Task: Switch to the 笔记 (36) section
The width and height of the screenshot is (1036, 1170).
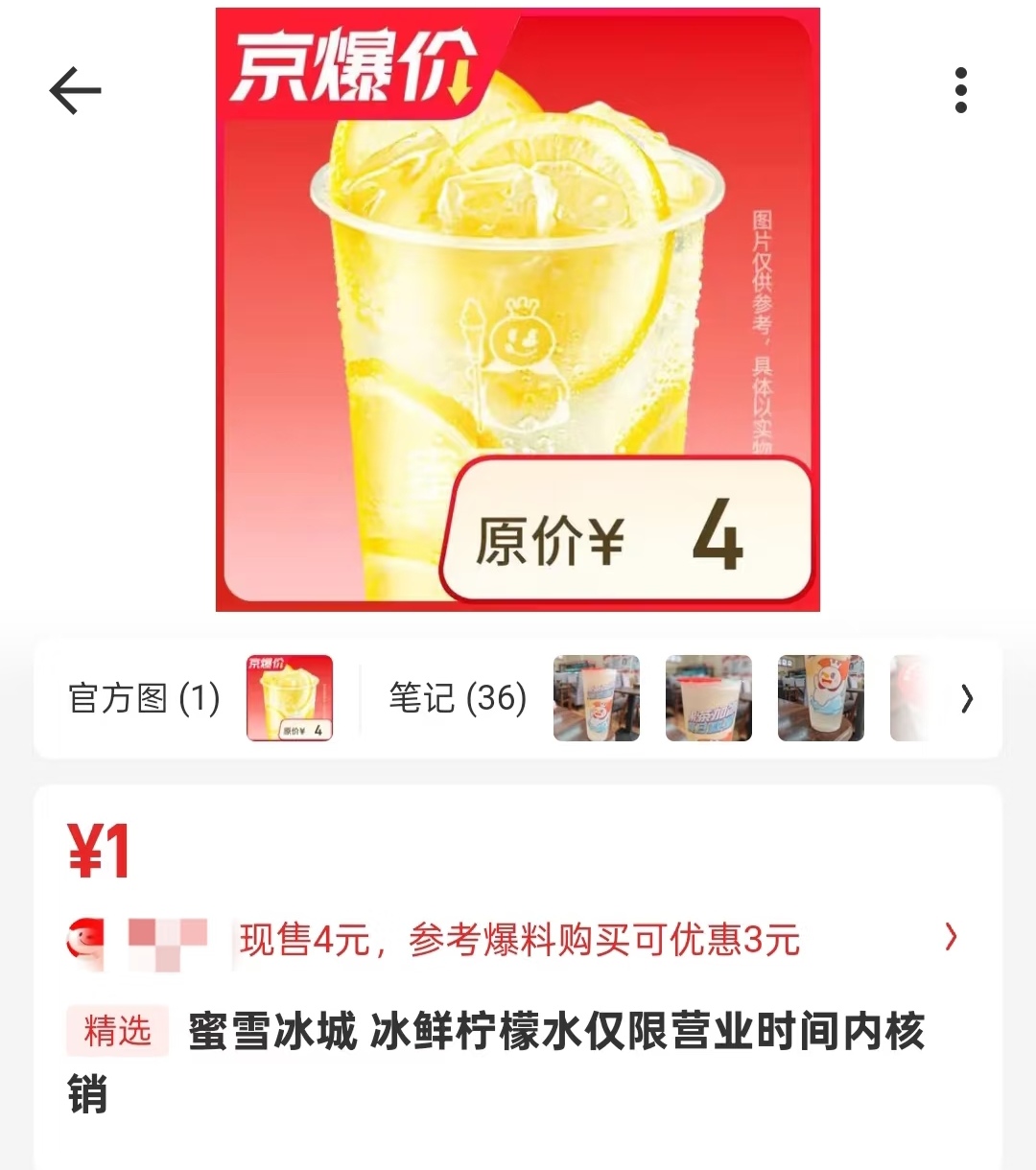Action: point(458,698)
